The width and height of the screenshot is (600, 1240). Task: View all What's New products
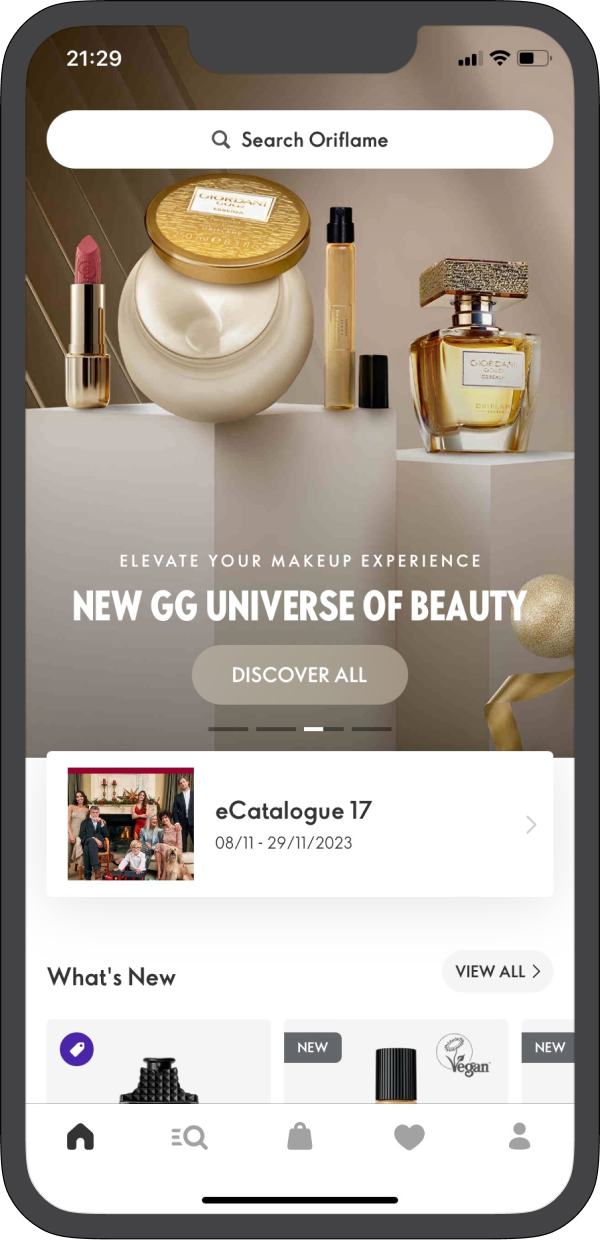tap(497, 971)
